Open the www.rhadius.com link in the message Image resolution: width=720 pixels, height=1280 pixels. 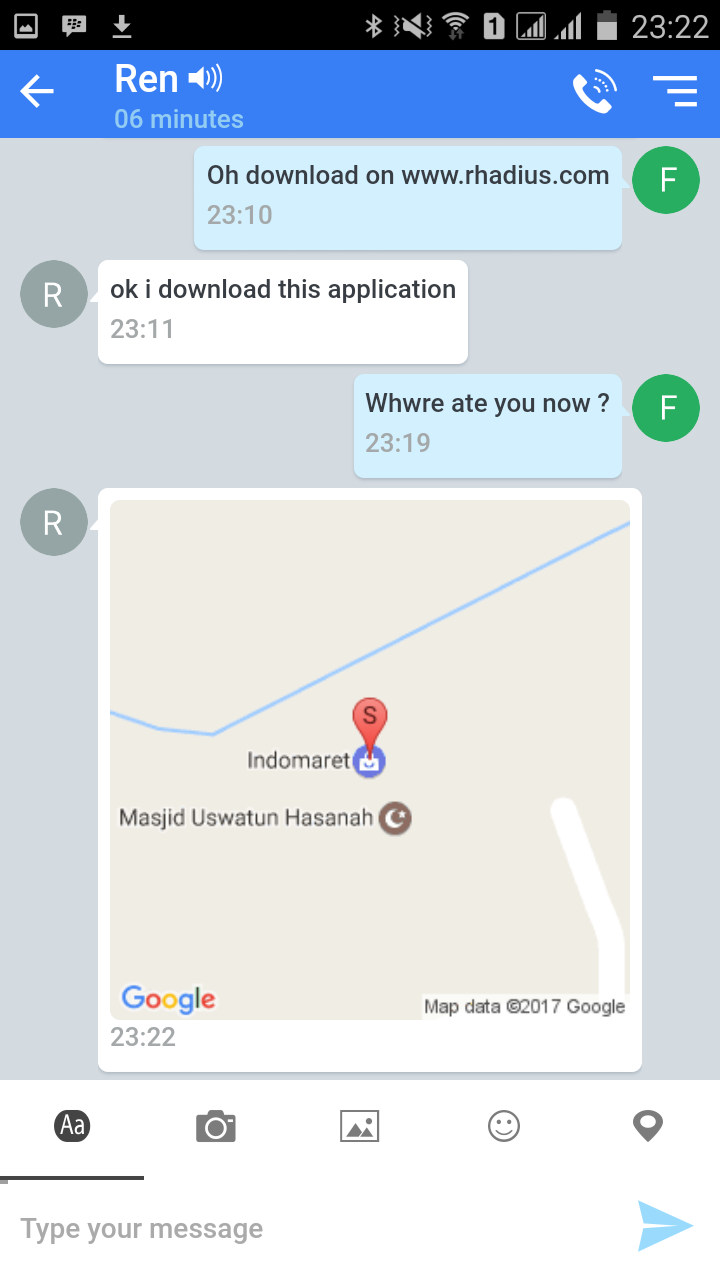(505, 176)
